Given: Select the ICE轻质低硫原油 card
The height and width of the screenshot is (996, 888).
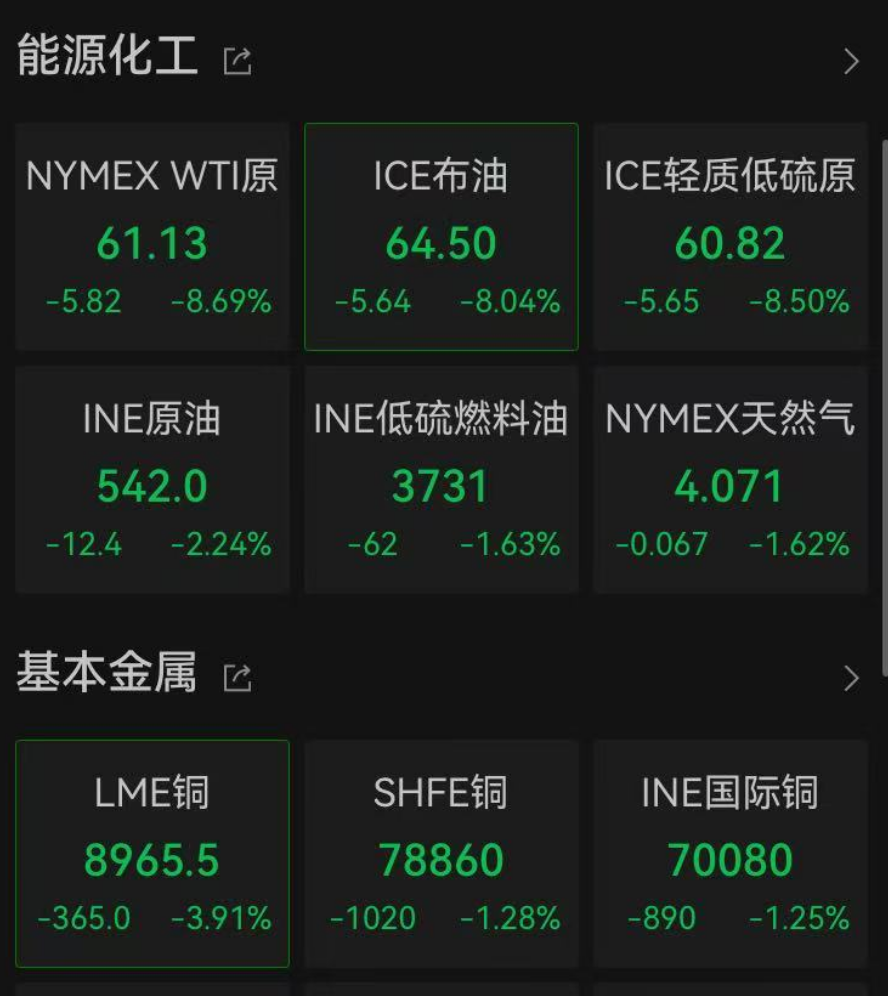Looking at the screenshot, I should tap(730, 236).
